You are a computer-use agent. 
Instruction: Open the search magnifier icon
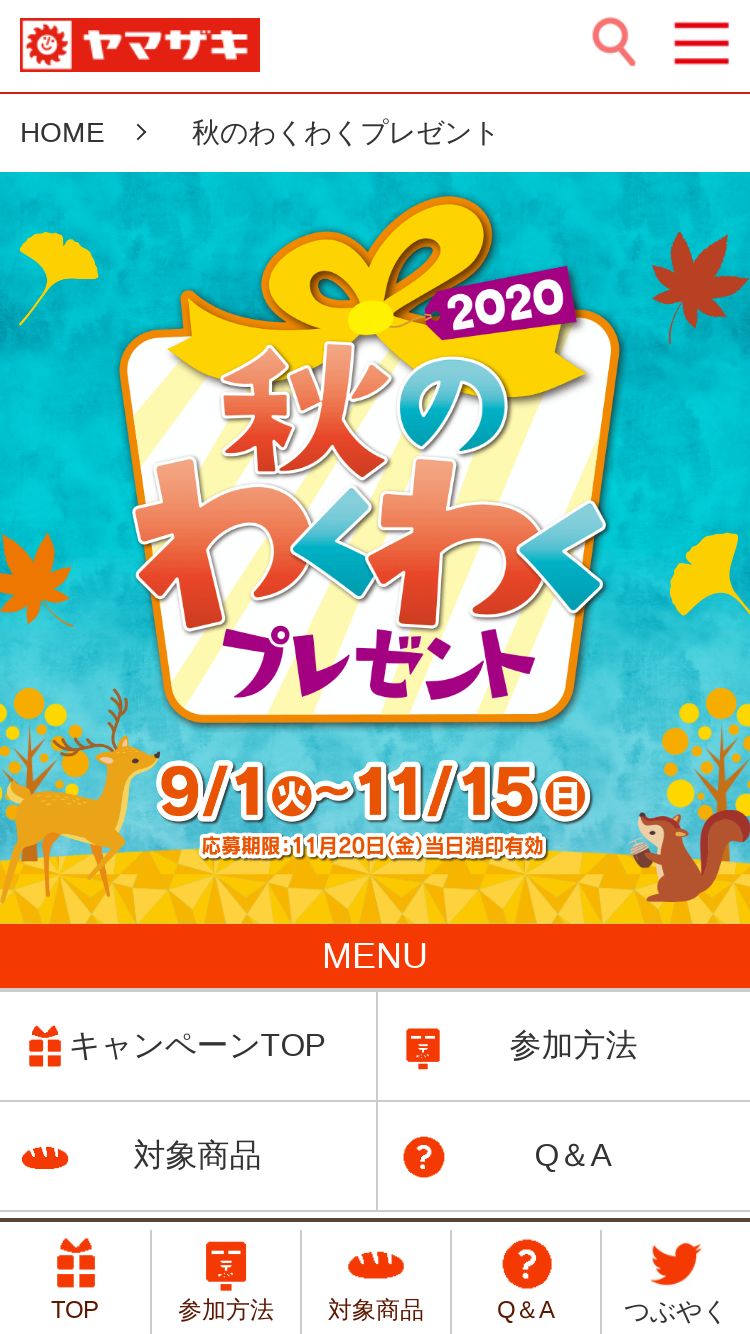point(614,43)
